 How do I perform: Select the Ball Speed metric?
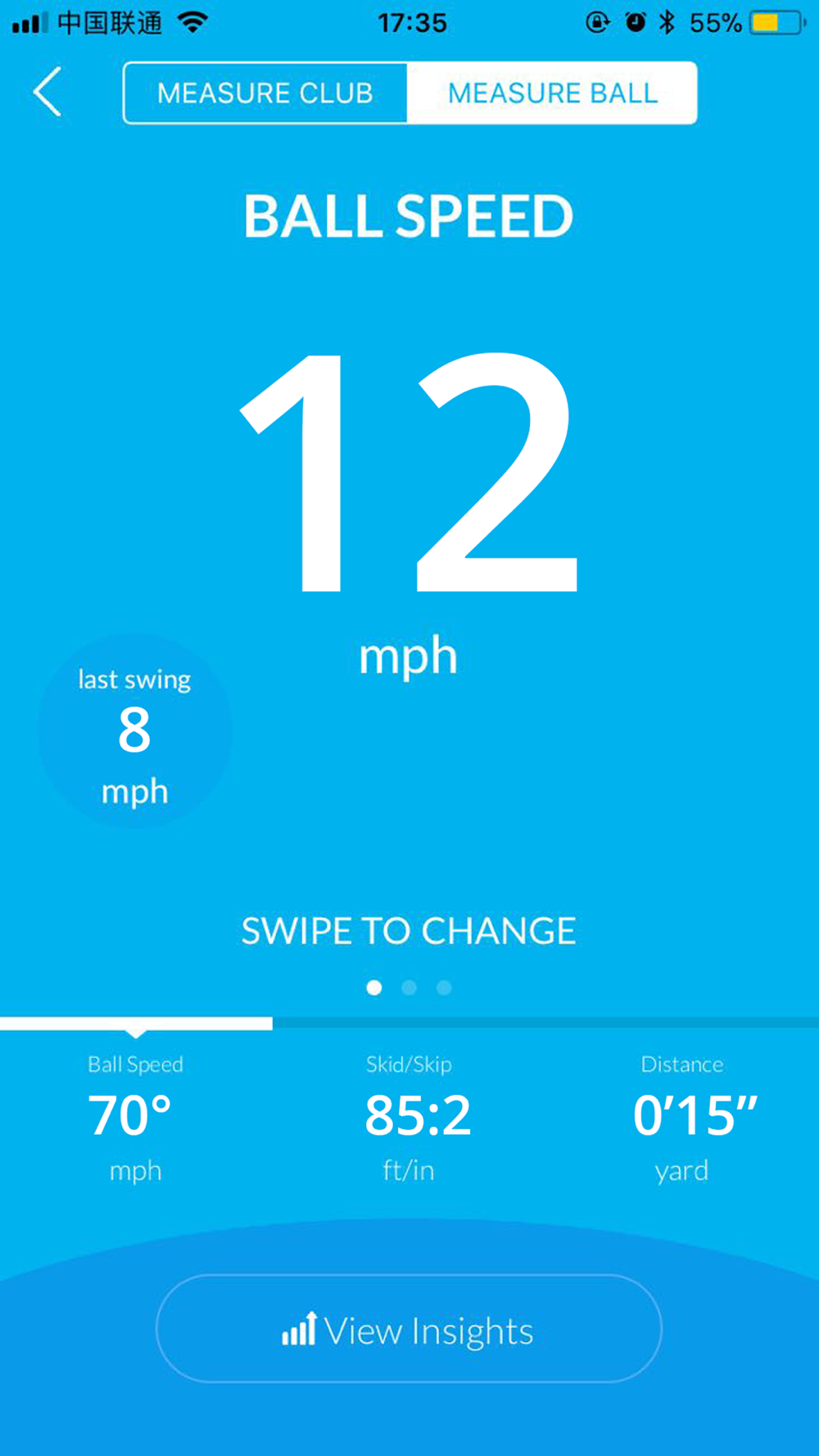coord(136,1118)
